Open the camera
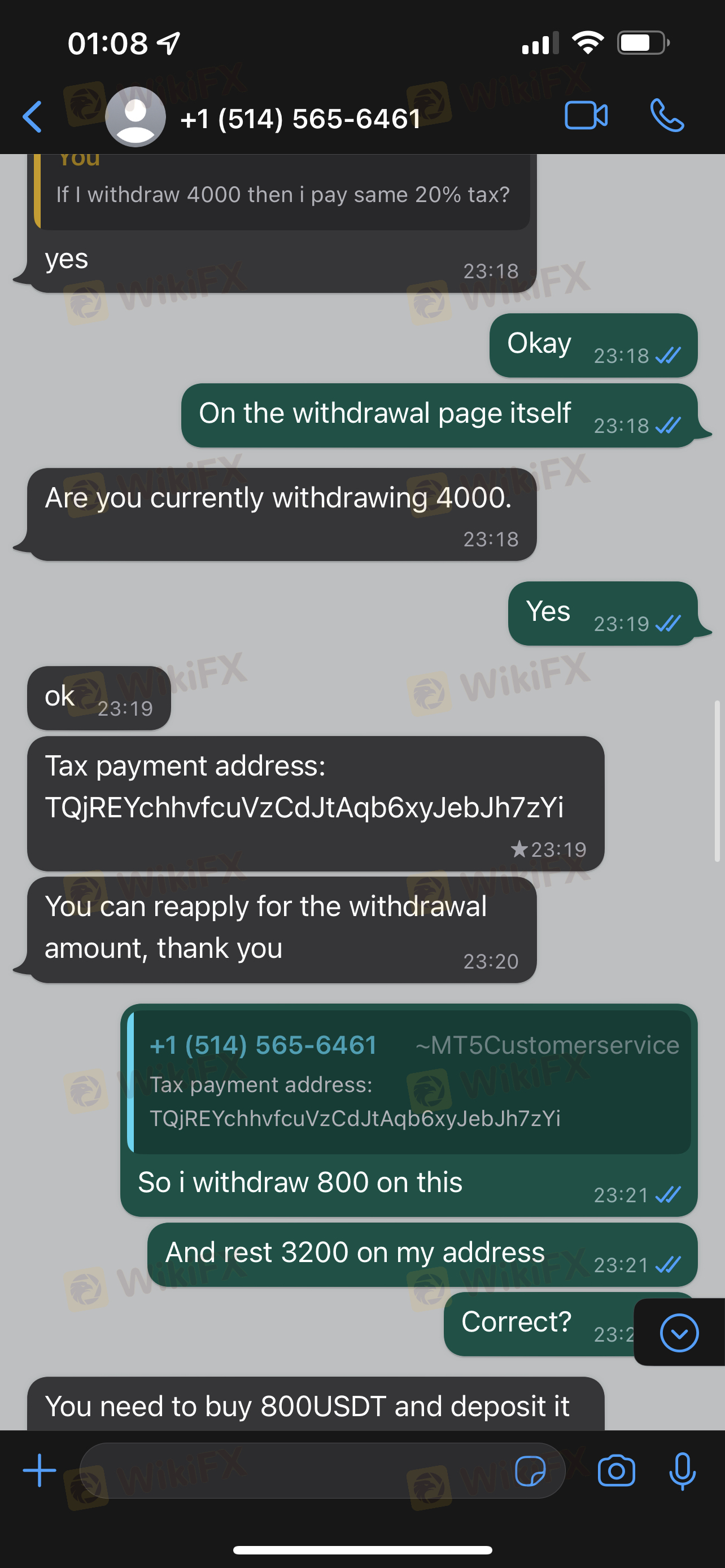 pyautogui.click(x=616, y=1471)
